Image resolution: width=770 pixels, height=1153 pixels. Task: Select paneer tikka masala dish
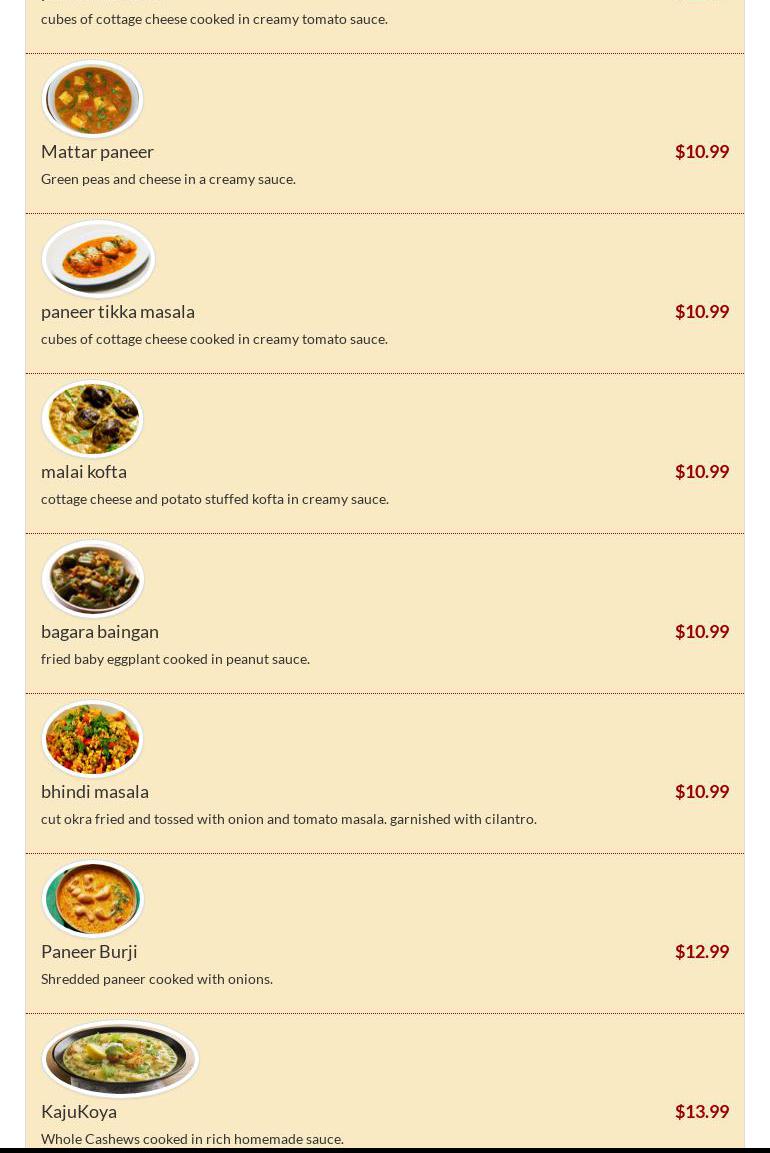pyautogui.click(x=118, y=312)
